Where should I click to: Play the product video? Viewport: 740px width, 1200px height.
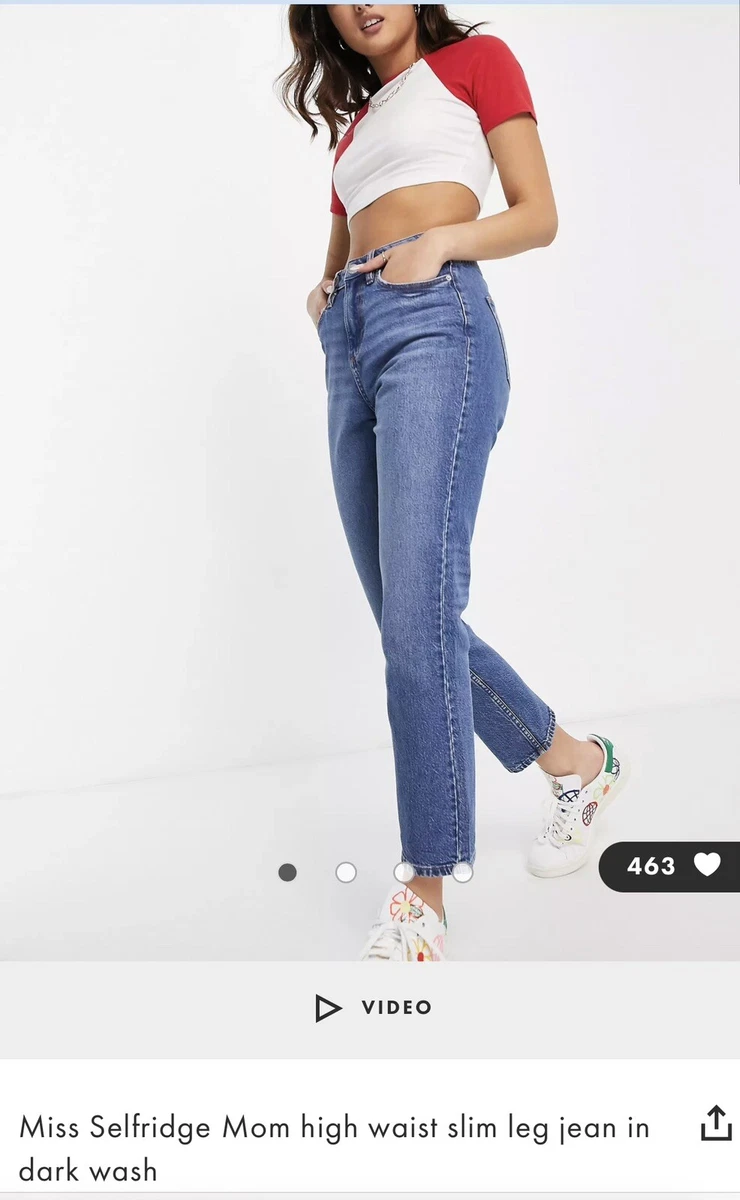click(x=373, y=1008)
